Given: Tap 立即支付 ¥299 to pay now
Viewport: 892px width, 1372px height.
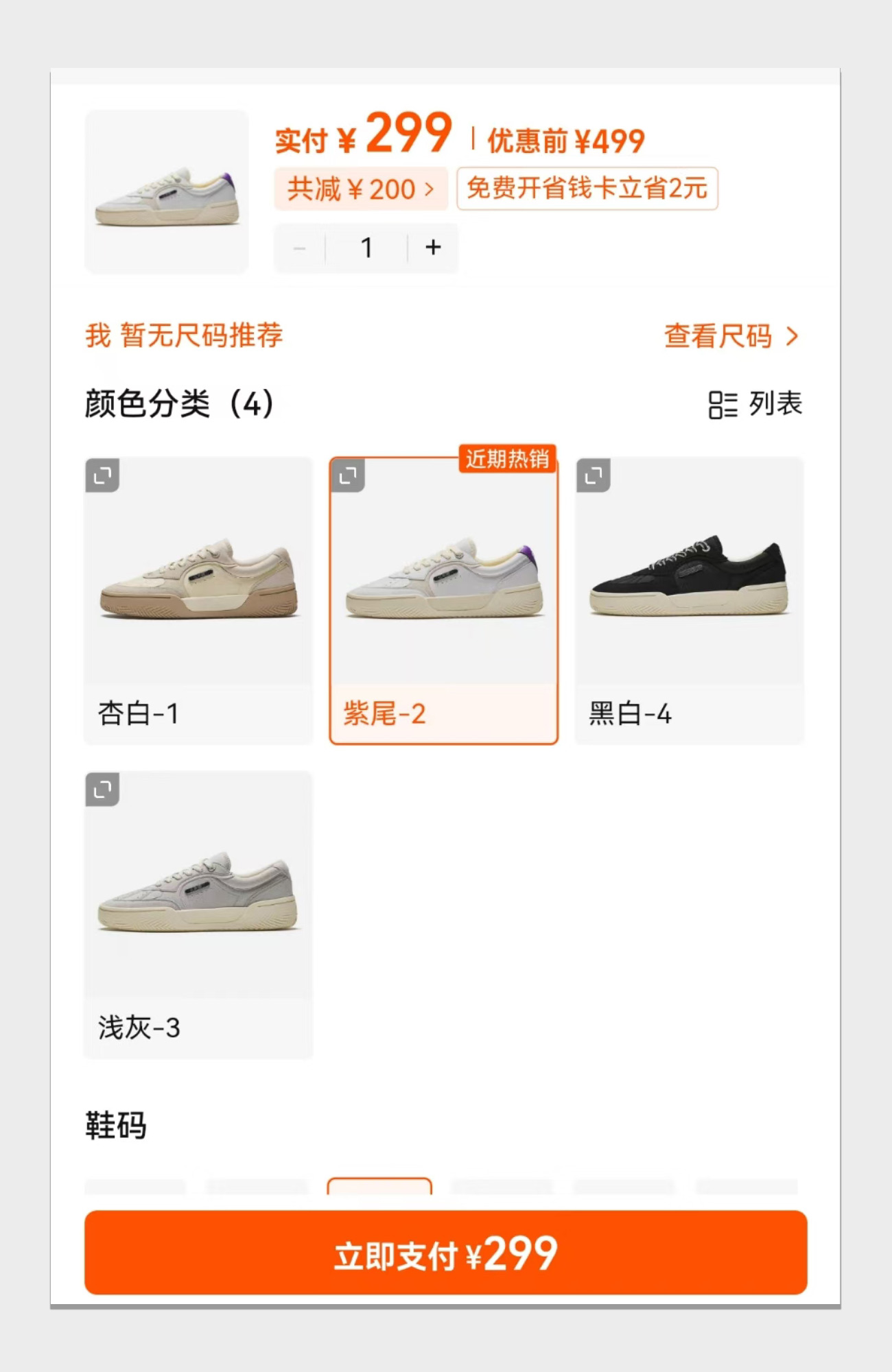Looking at the screenshot, I should click(445, 1253).
